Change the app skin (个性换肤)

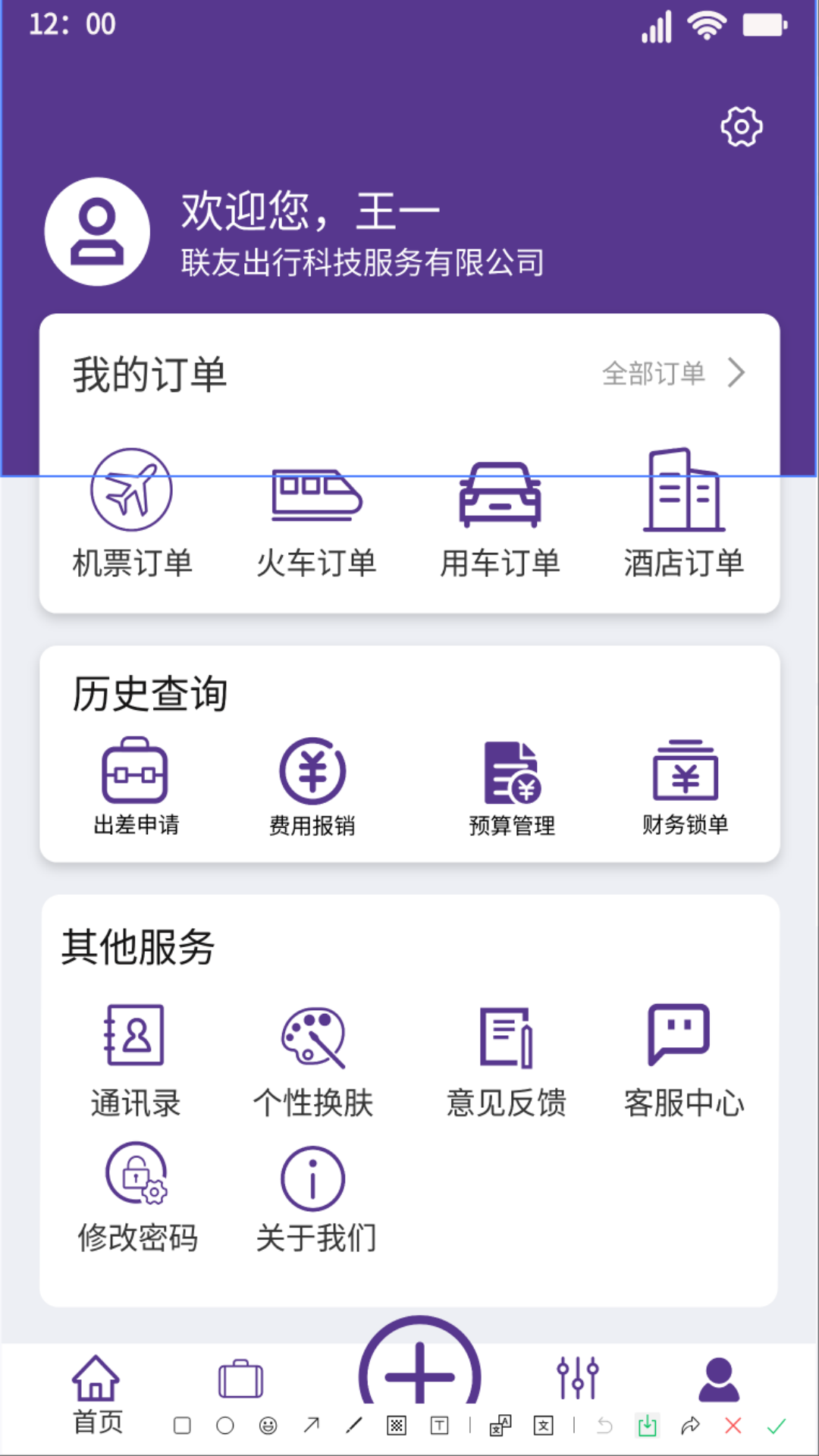[313, 1062]
